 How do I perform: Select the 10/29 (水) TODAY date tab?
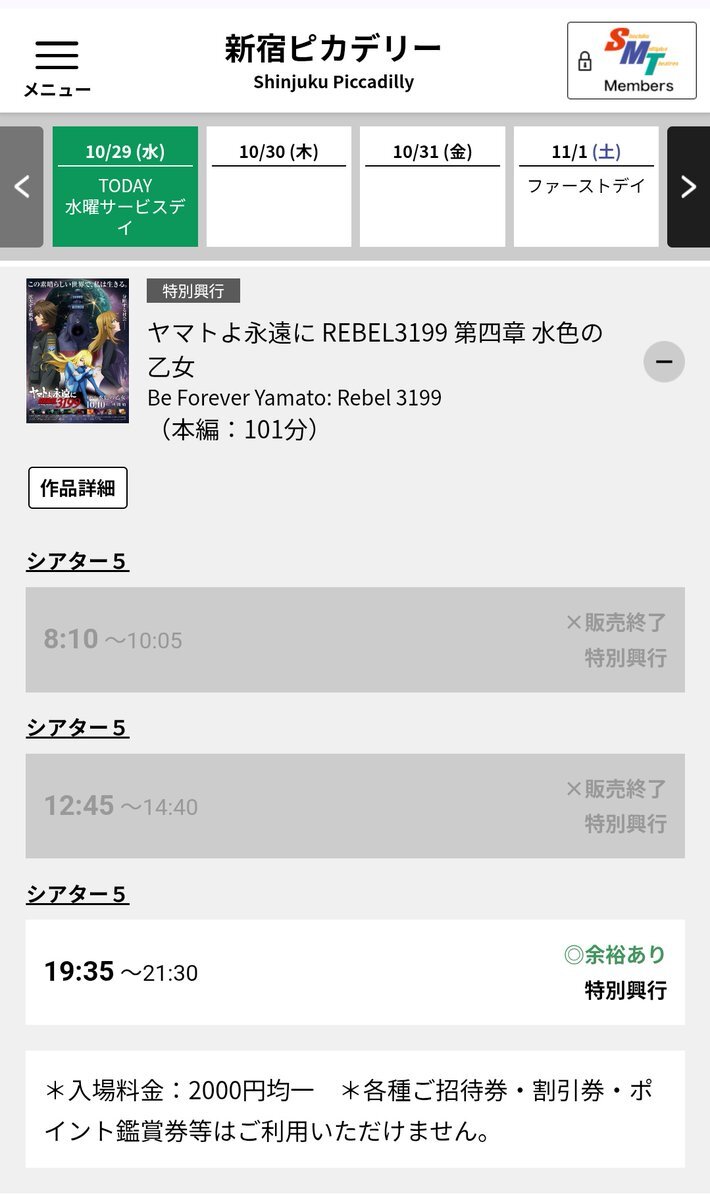point(125,187)
